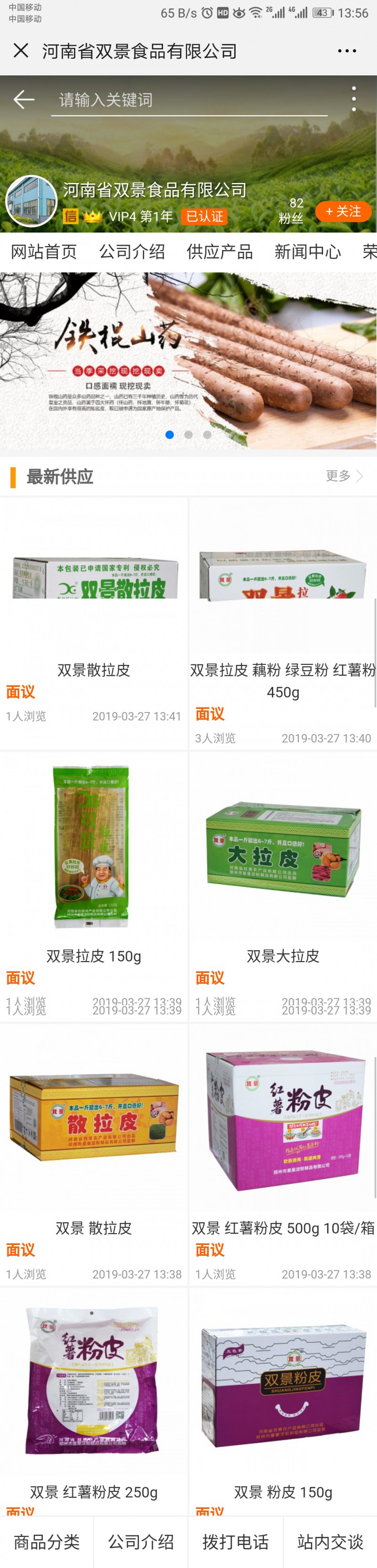Switch to the 公司介绍 top tab
Screen dimensions: 377x1568
132,251
